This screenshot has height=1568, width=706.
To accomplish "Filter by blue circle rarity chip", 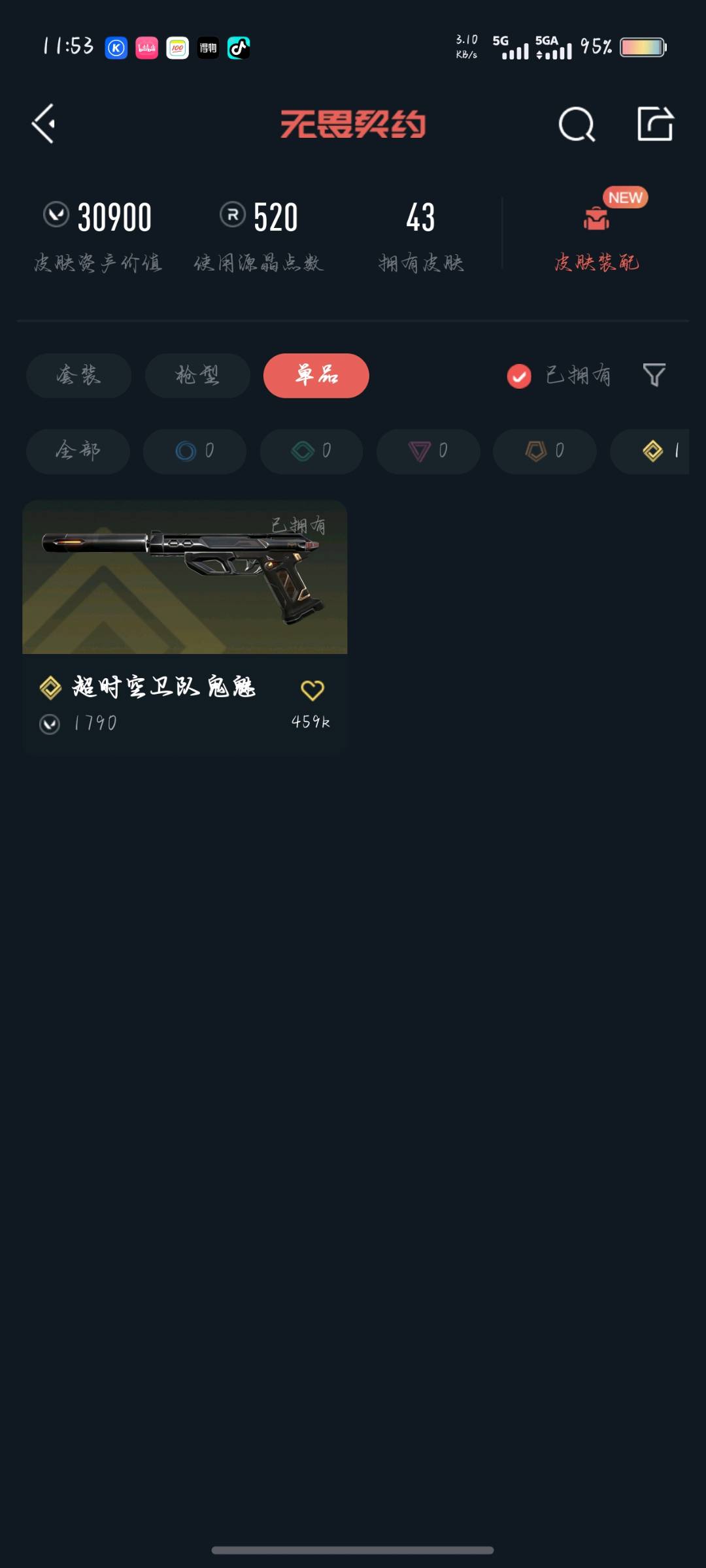I will 195,451.
